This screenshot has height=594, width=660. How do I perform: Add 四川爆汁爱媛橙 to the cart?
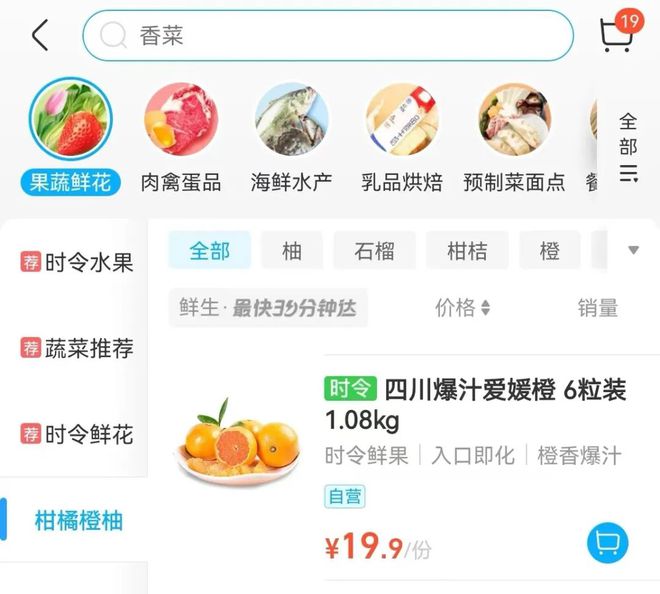[608, 542]
